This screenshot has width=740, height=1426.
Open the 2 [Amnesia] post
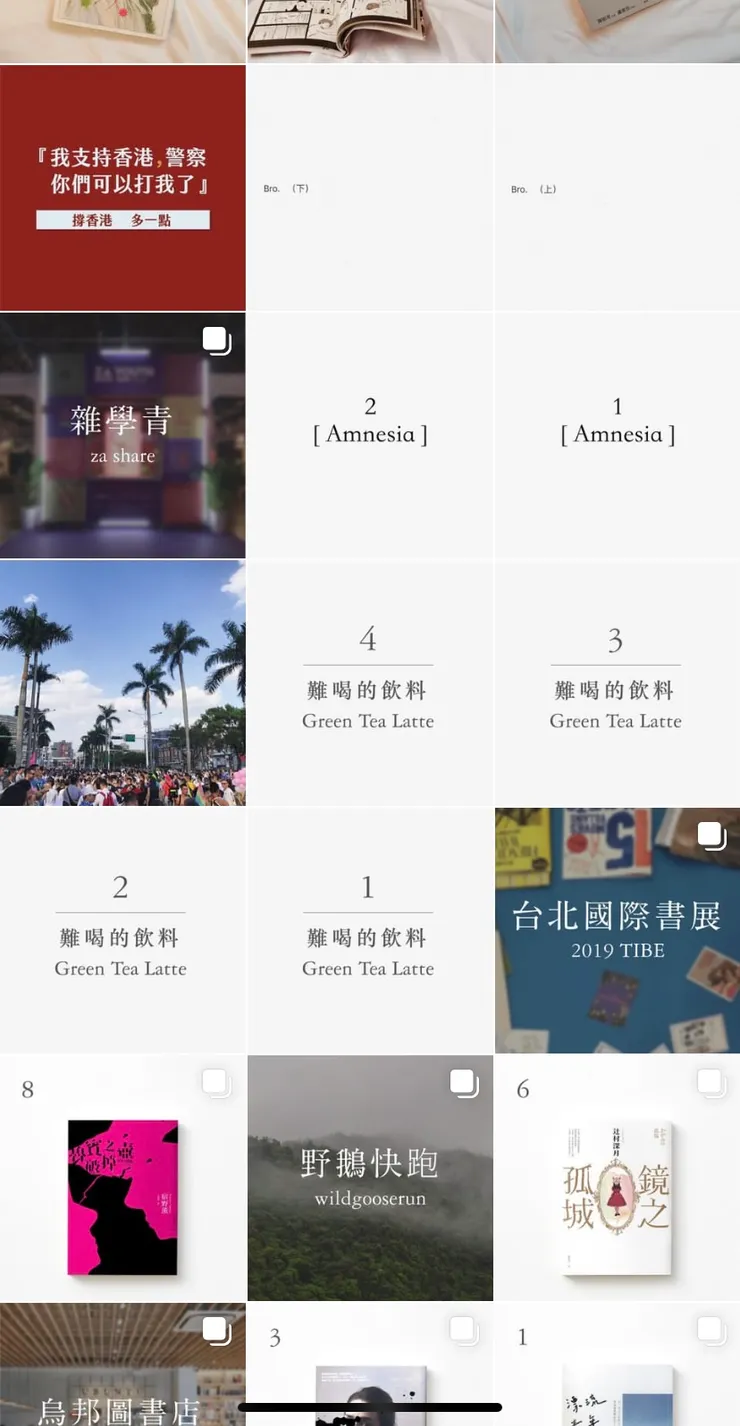pos(370,434)
